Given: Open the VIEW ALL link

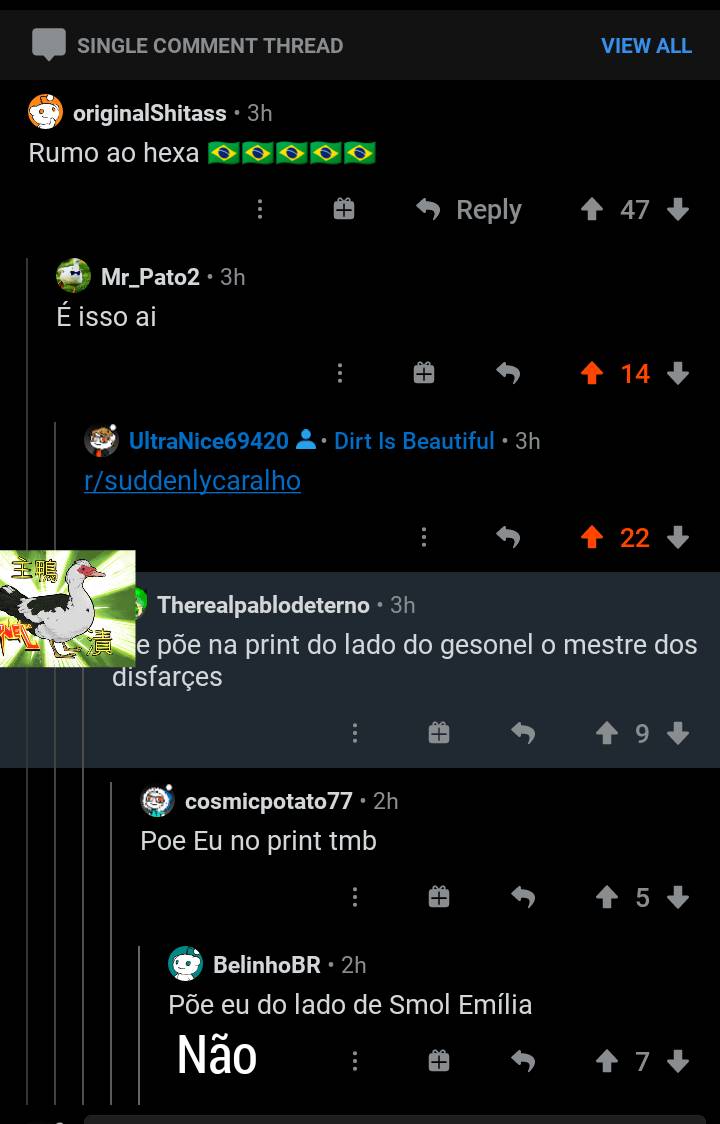Looking at the screenshot, I should coord(646,45).
